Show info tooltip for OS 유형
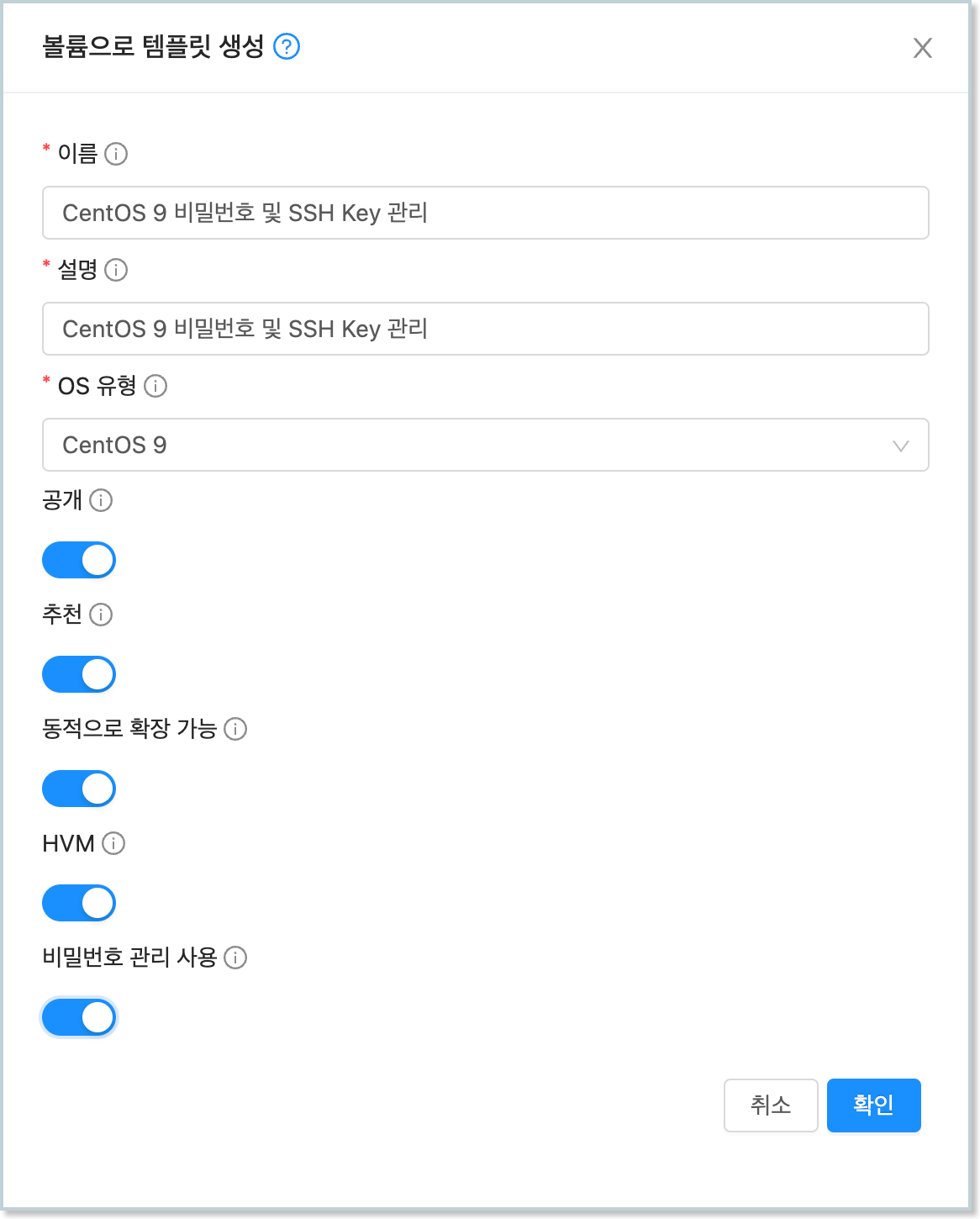Image resolution: width=980 pixels, height=1219 pixels. (x=155, y=386)
